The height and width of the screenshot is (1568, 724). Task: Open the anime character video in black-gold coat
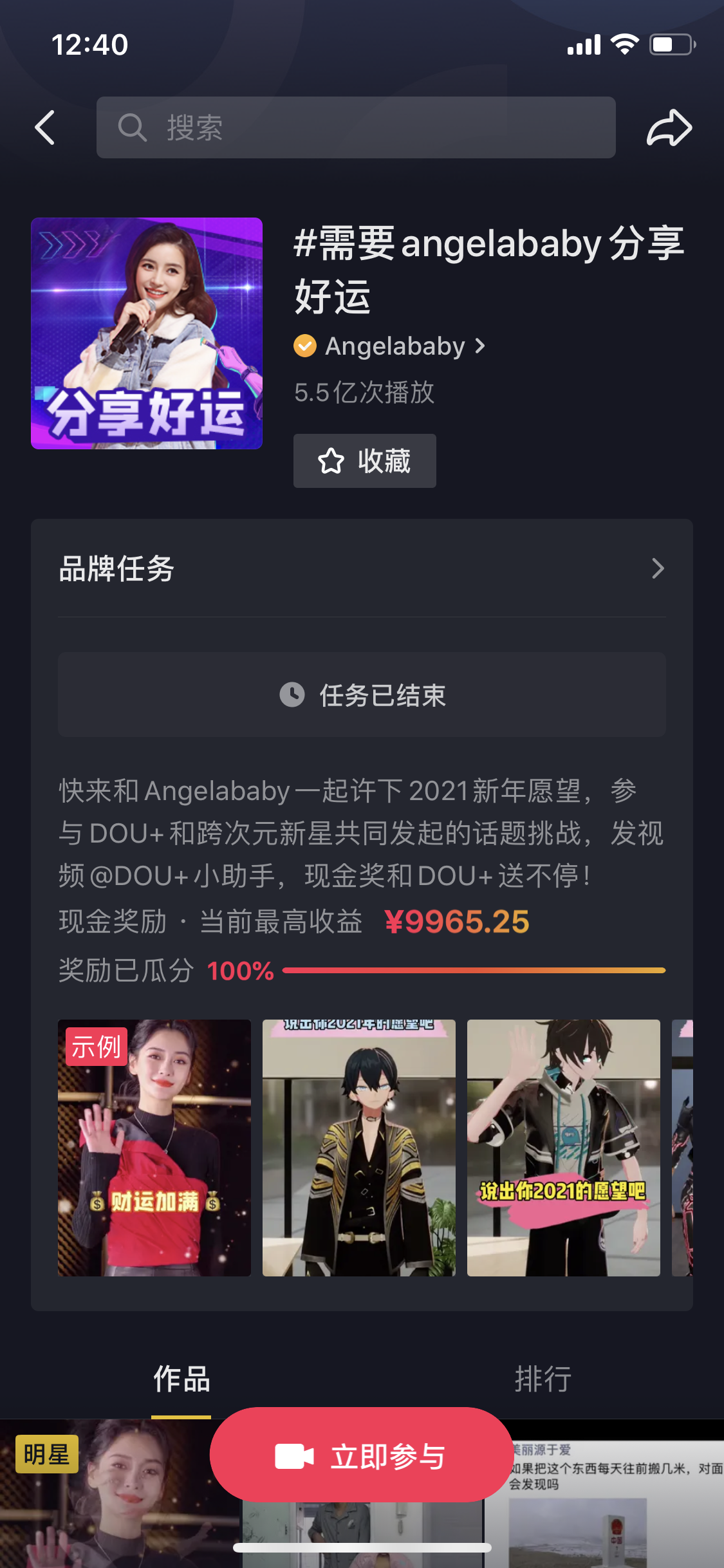(x=358, y=1147)
